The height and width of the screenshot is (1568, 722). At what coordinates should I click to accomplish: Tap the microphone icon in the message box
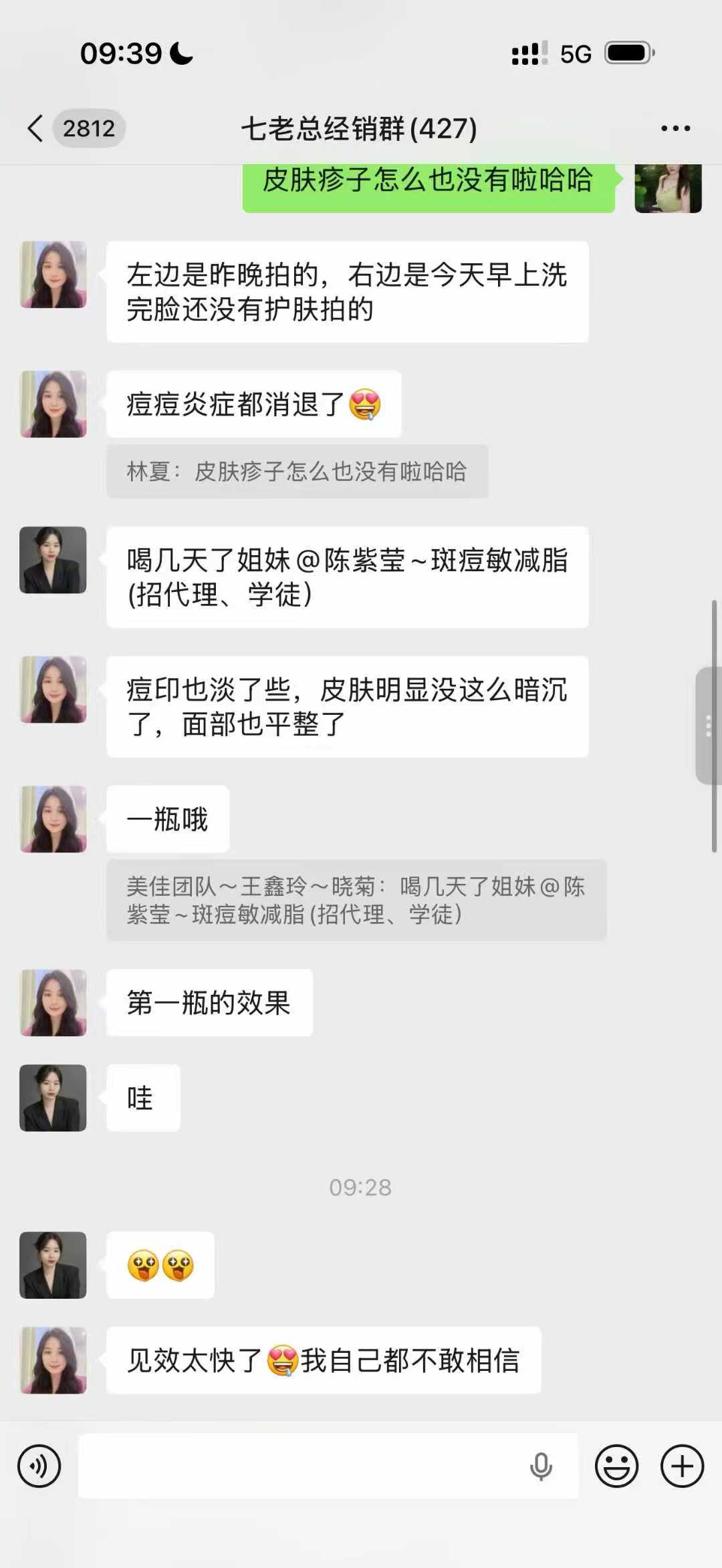click(541, 1466)
